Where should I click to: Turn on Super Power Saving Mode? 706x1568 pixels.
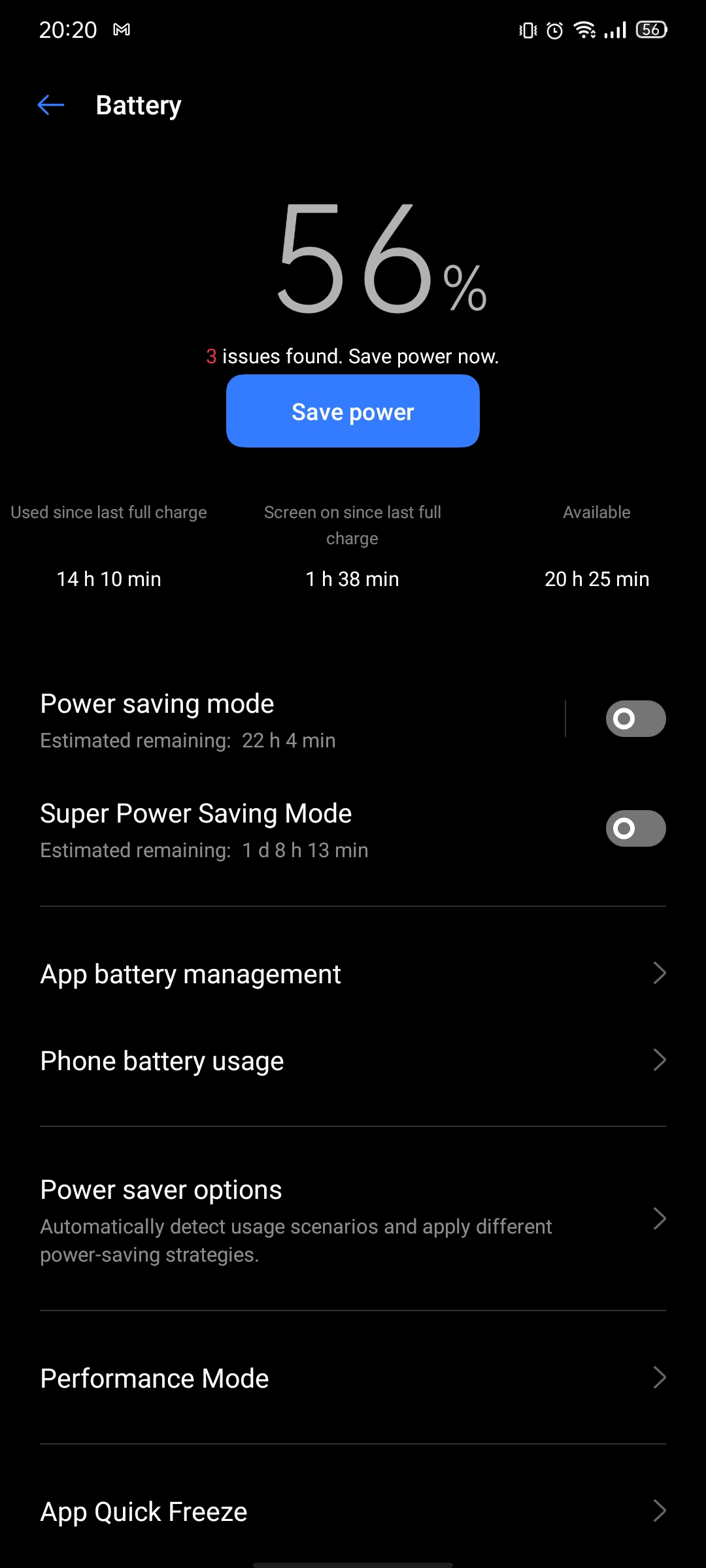point(635,828)
